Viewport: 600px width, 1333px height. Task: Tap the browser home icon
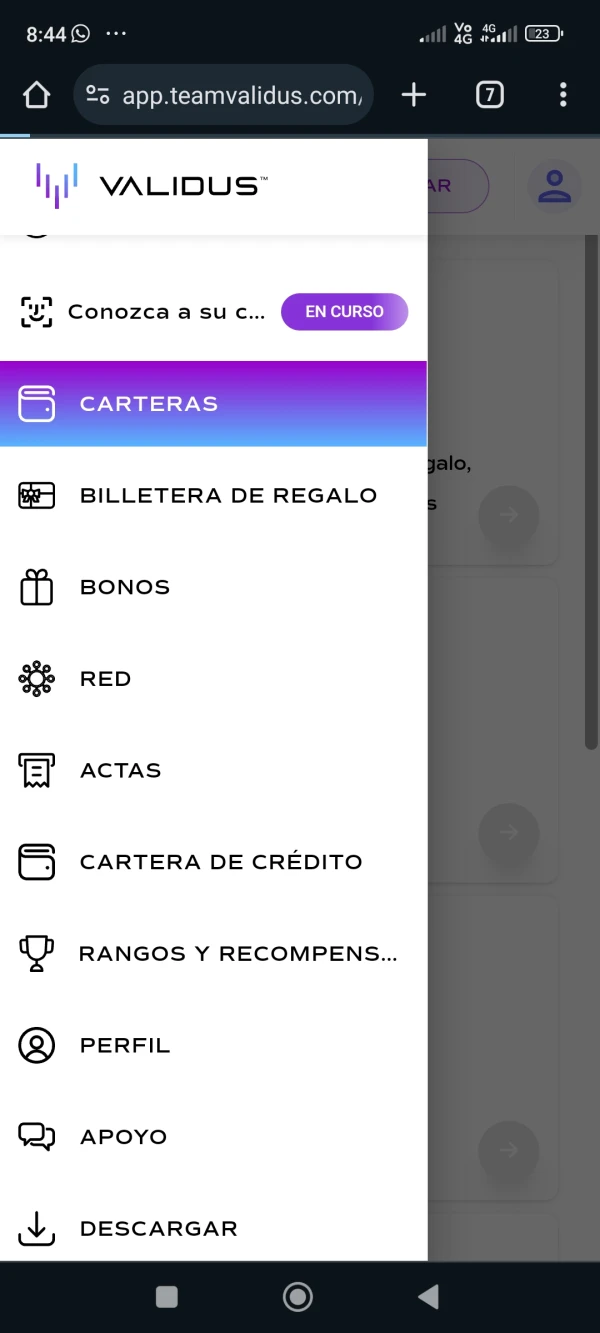point(36,95)
